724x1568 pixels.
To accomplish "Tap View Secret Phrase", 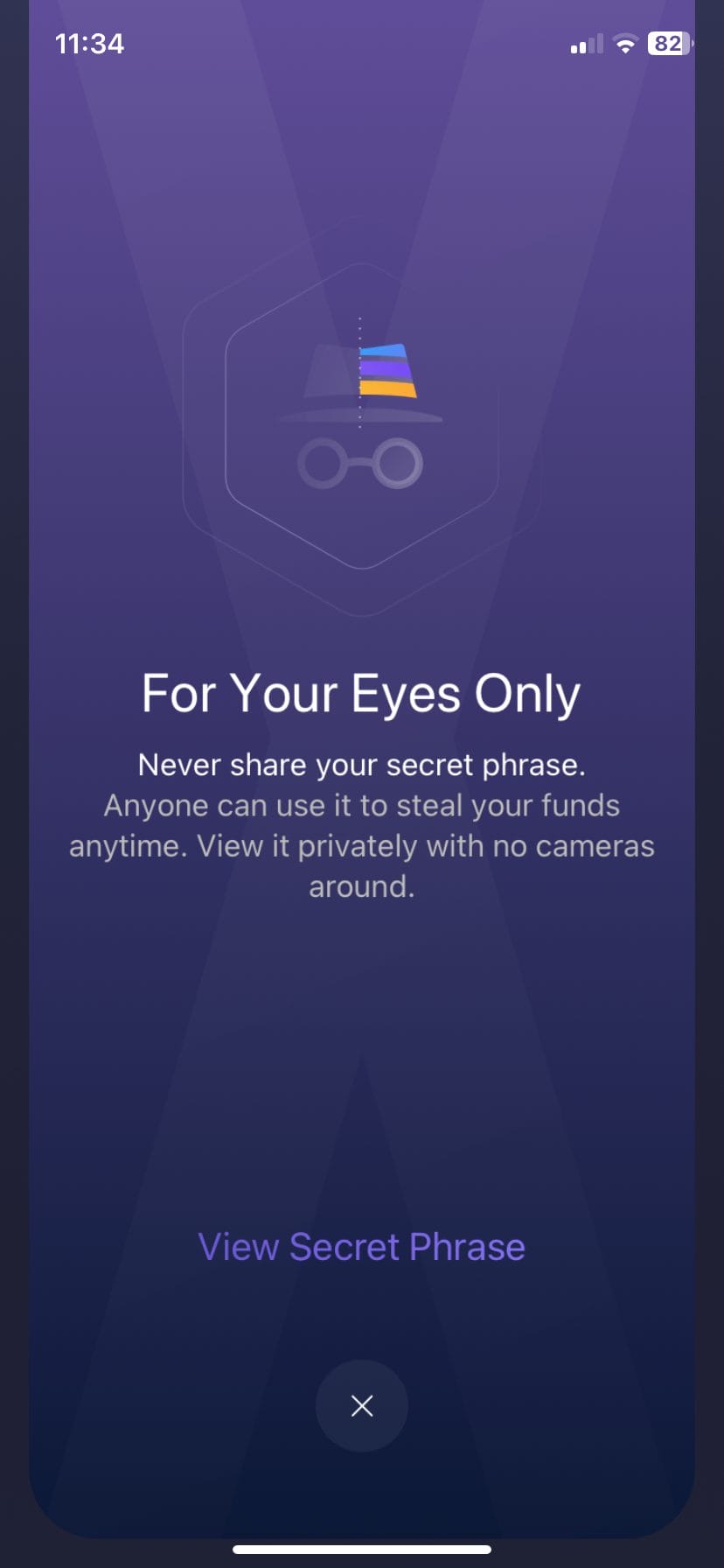I will click(x=361, y=1247).
